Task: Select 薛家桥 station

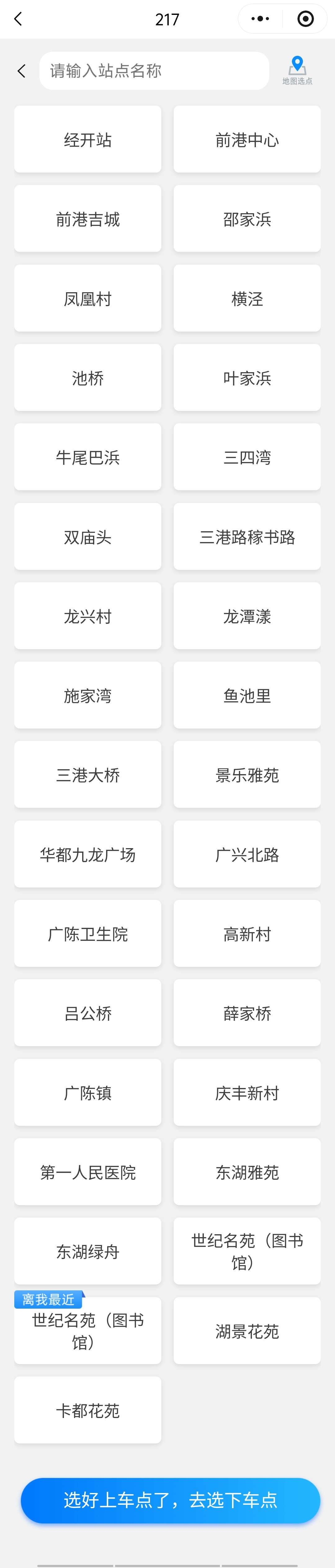Action: [x=247, y=1013]
